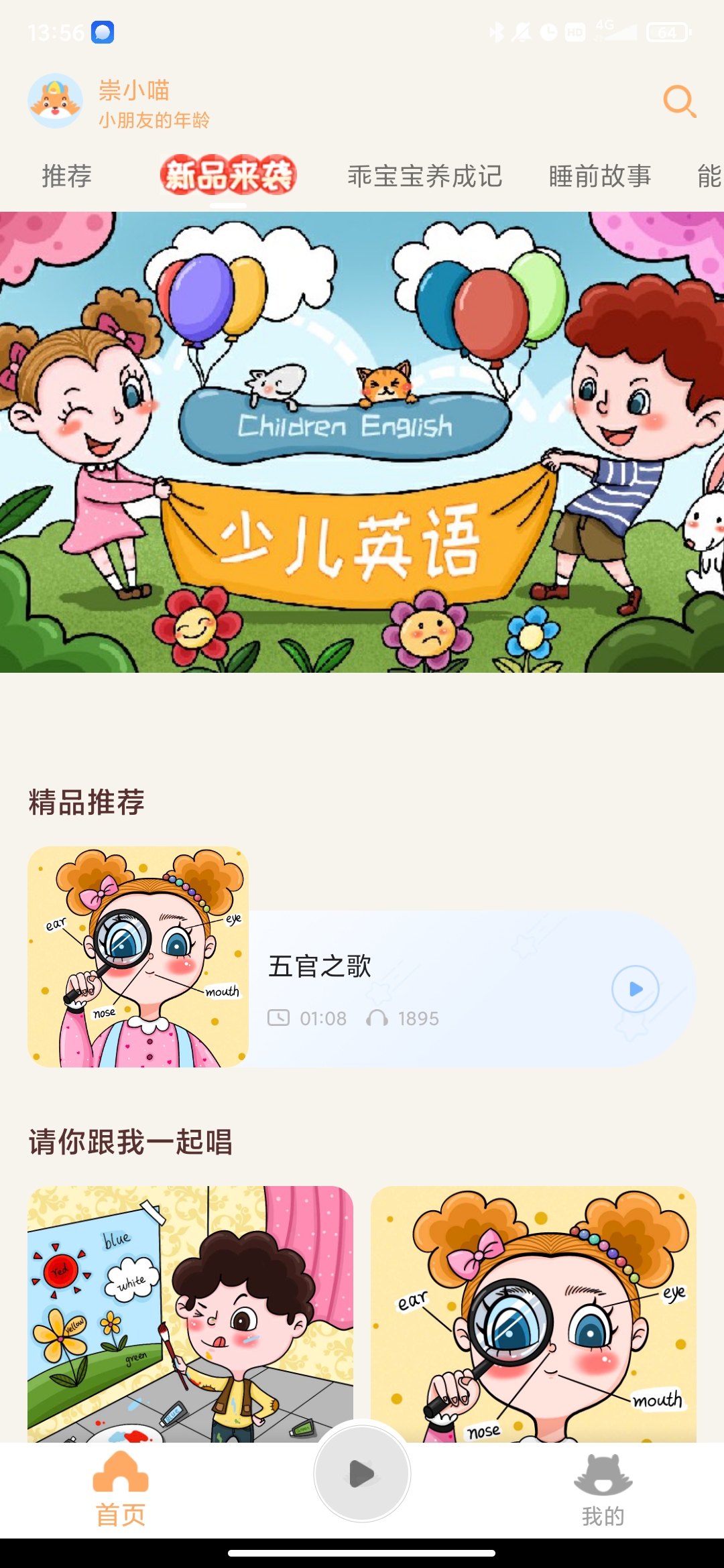Open the search icon

680,102
